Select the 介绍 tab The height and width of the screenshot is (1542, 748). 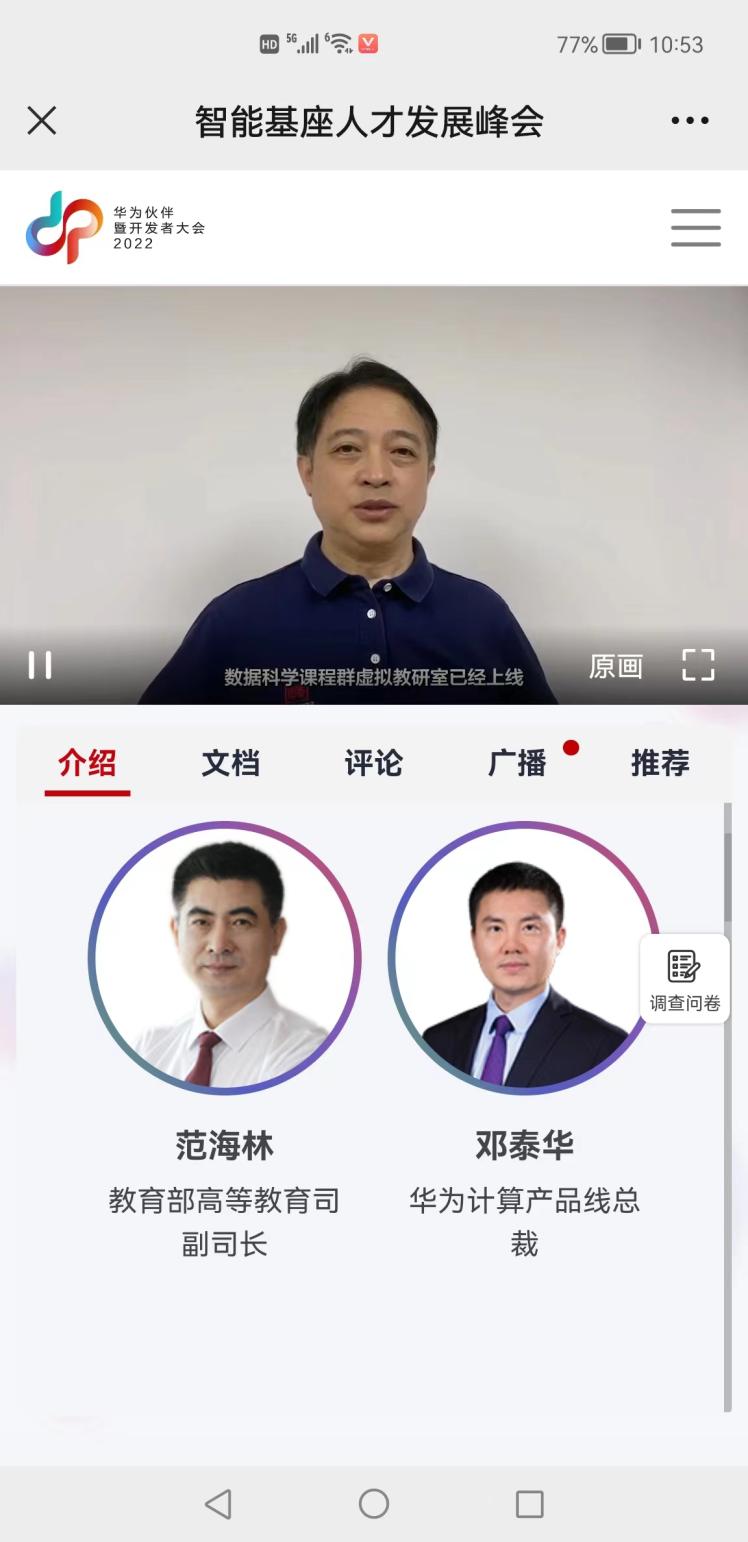point(87,763)
